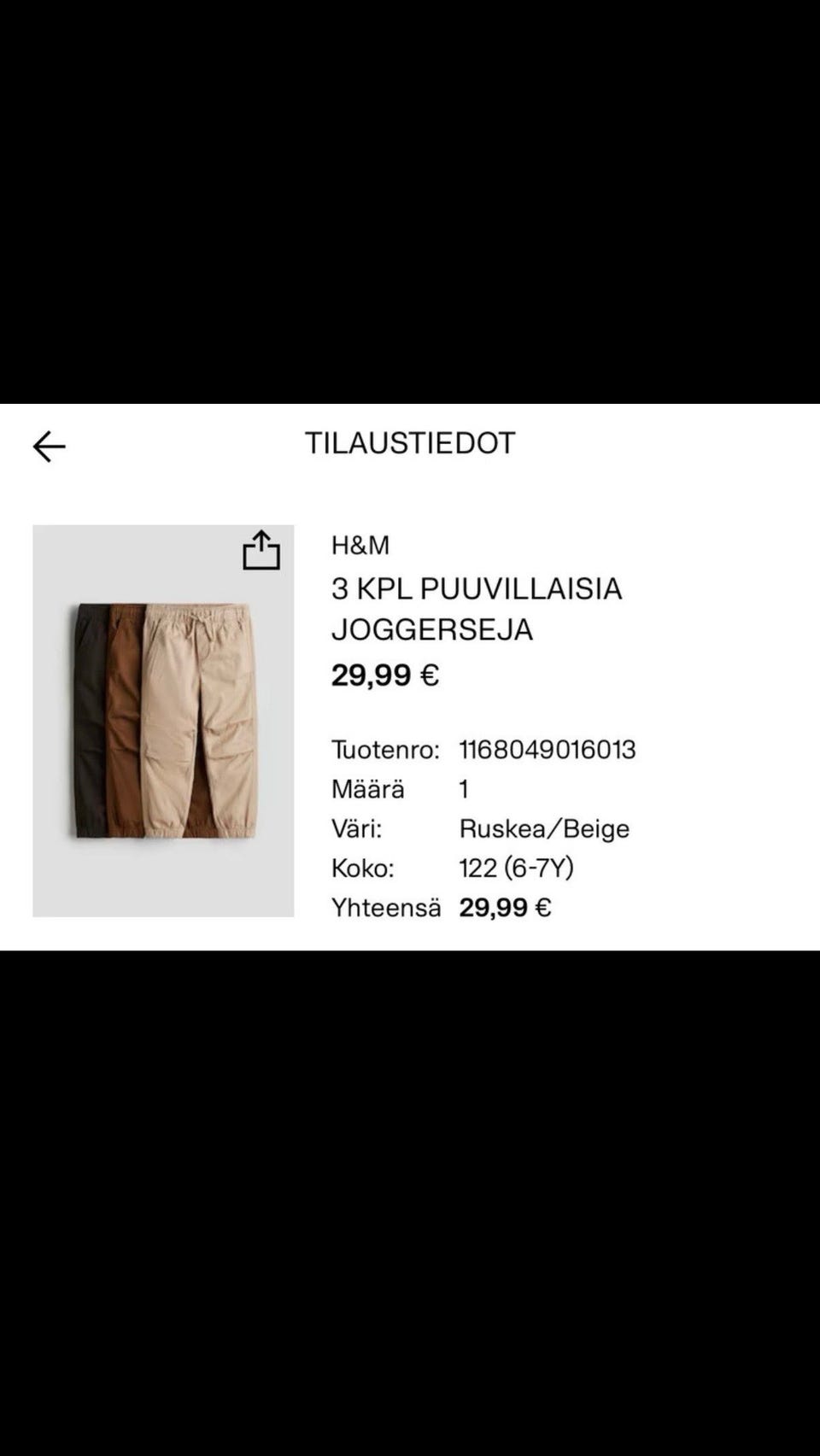This screenshot has width=820, height=1456.
Task: Tap the Koko value 122 (6-7Y)
Action: [518, 868]
